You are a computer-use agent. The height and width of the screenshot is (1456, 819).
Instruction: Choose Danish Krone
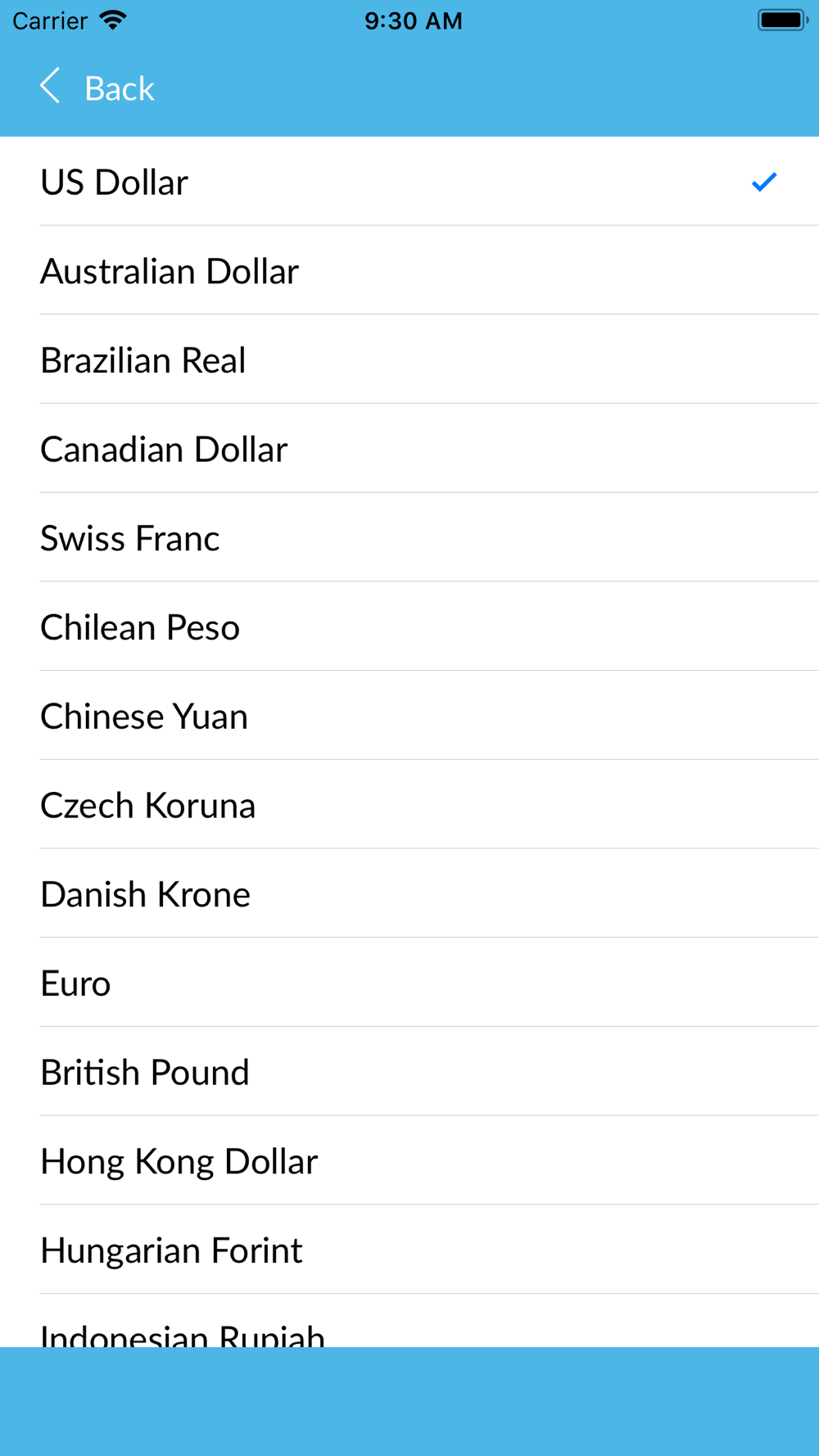pos(409,893)
